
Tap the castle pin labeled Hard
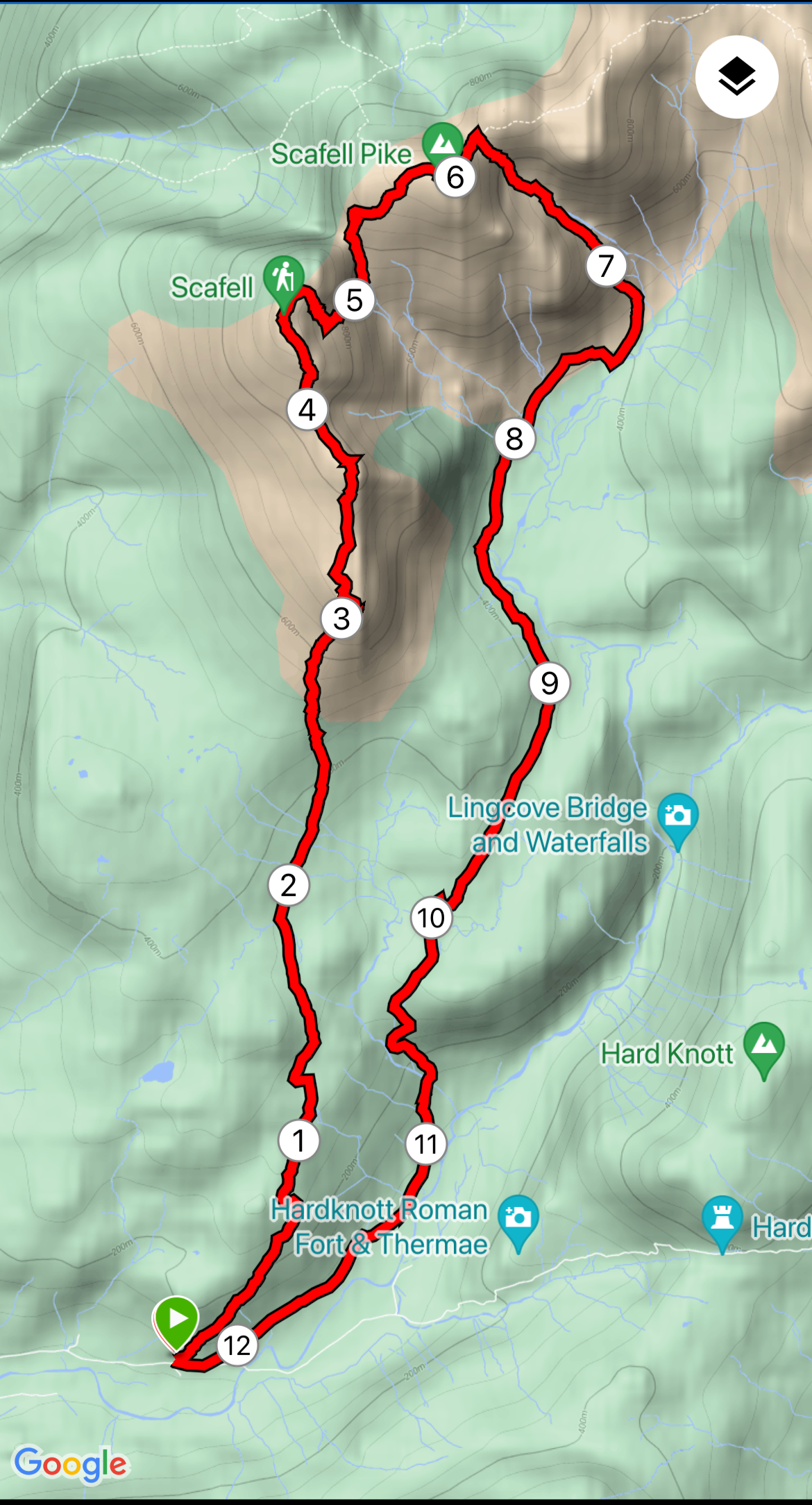(x=722, y=1218)
